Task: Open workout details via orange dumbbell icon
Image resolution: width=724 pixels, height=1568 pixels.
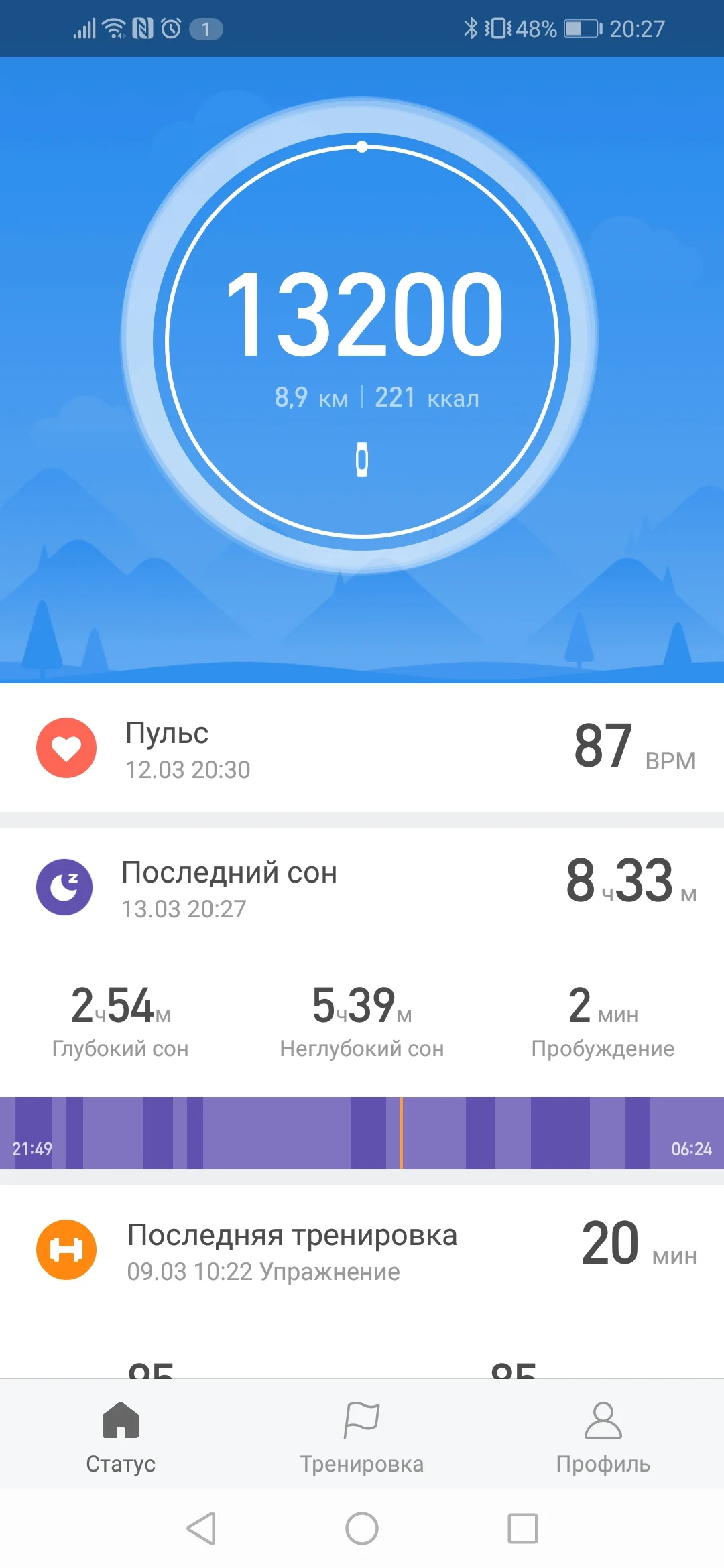Action: point(66,1249)
